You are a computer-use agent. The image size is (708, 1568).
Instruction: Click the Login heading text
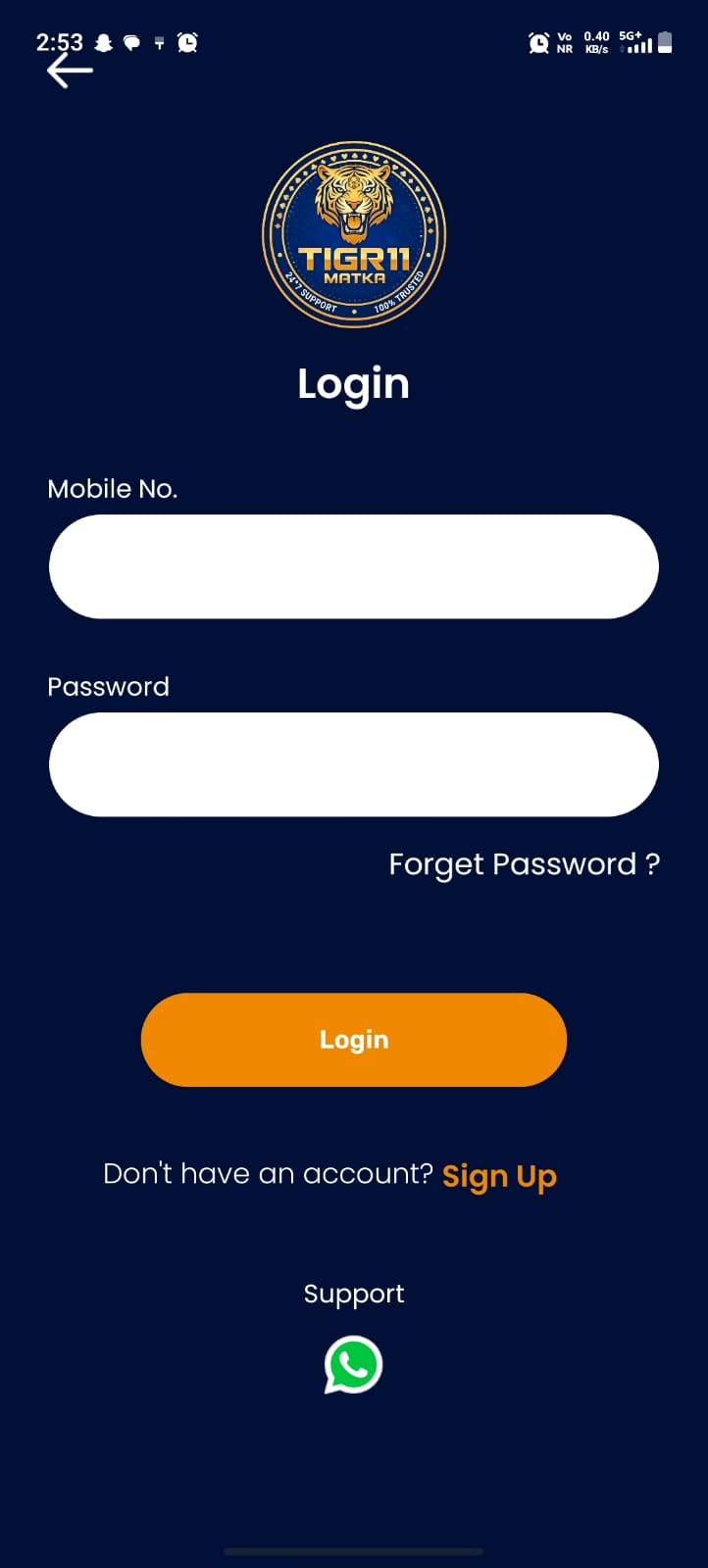click(354, 384)
